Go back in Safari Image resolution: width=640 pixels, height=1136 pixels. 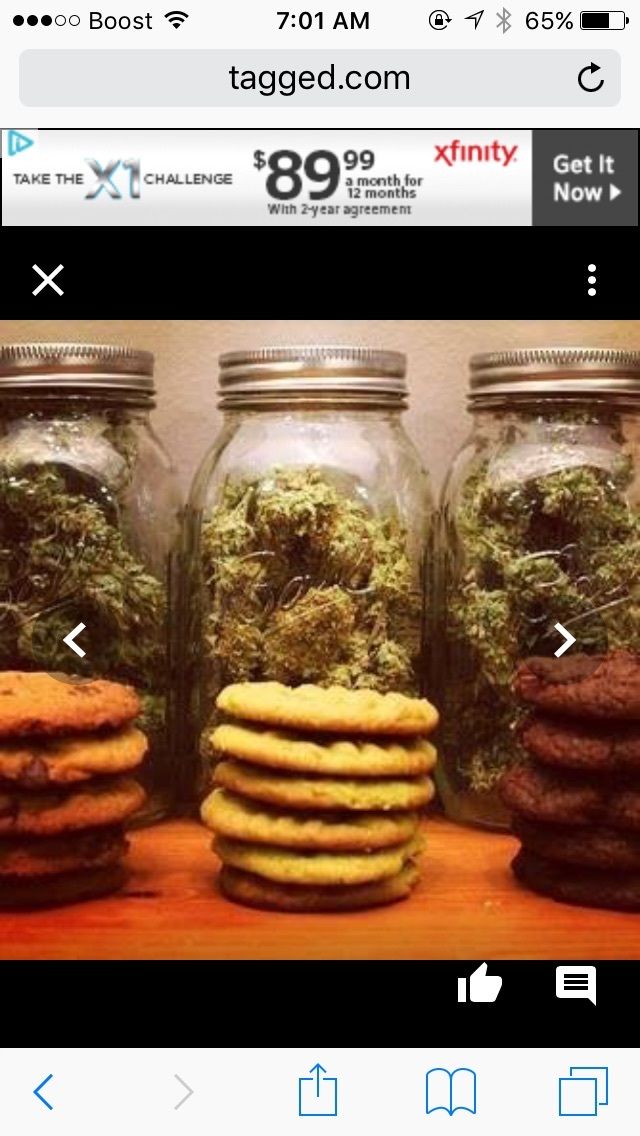coord(43,1092)
